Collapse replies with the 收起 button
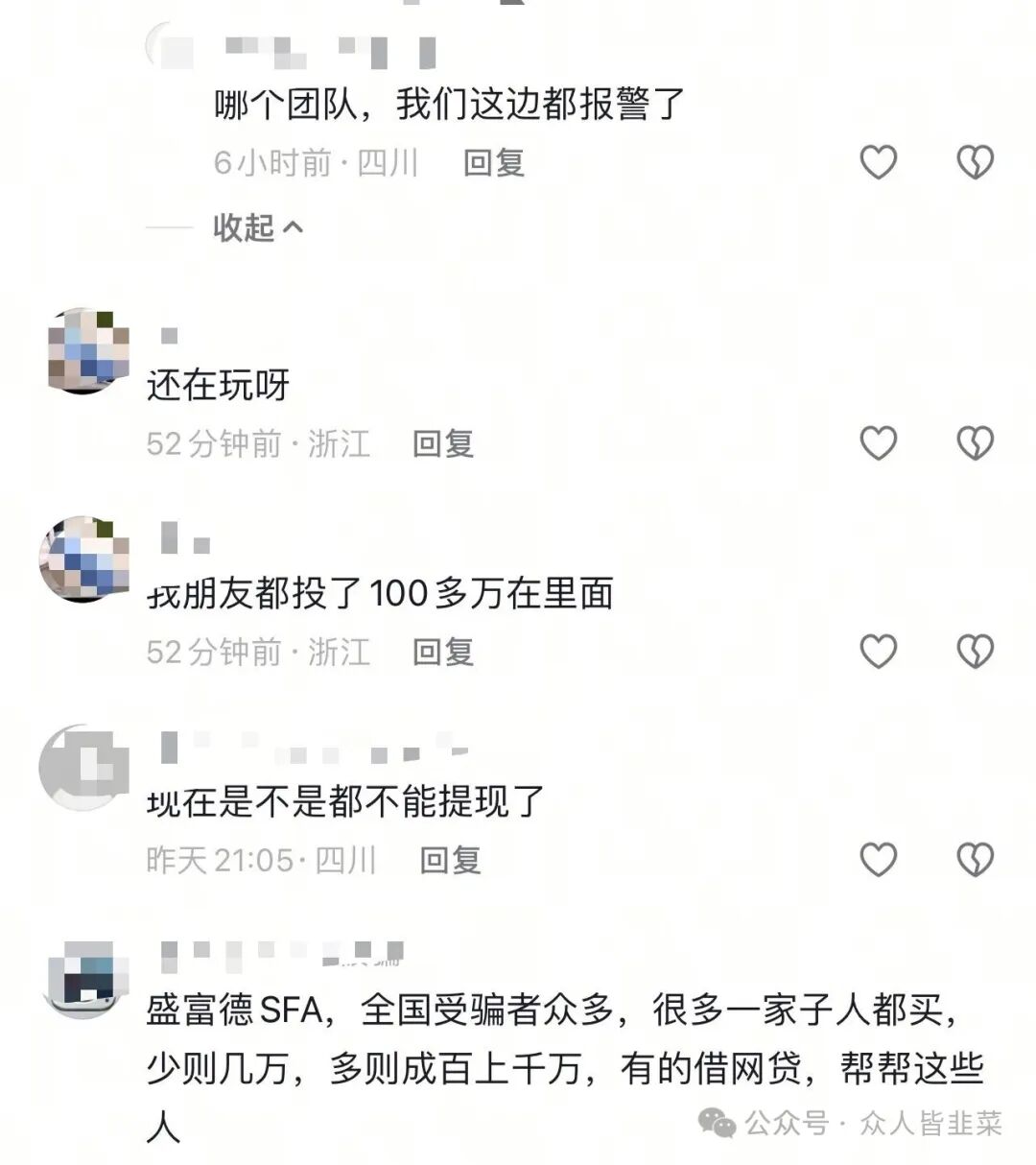Image resolution: width=1036 pixels, height=1165 pixels. coord(257,227)
